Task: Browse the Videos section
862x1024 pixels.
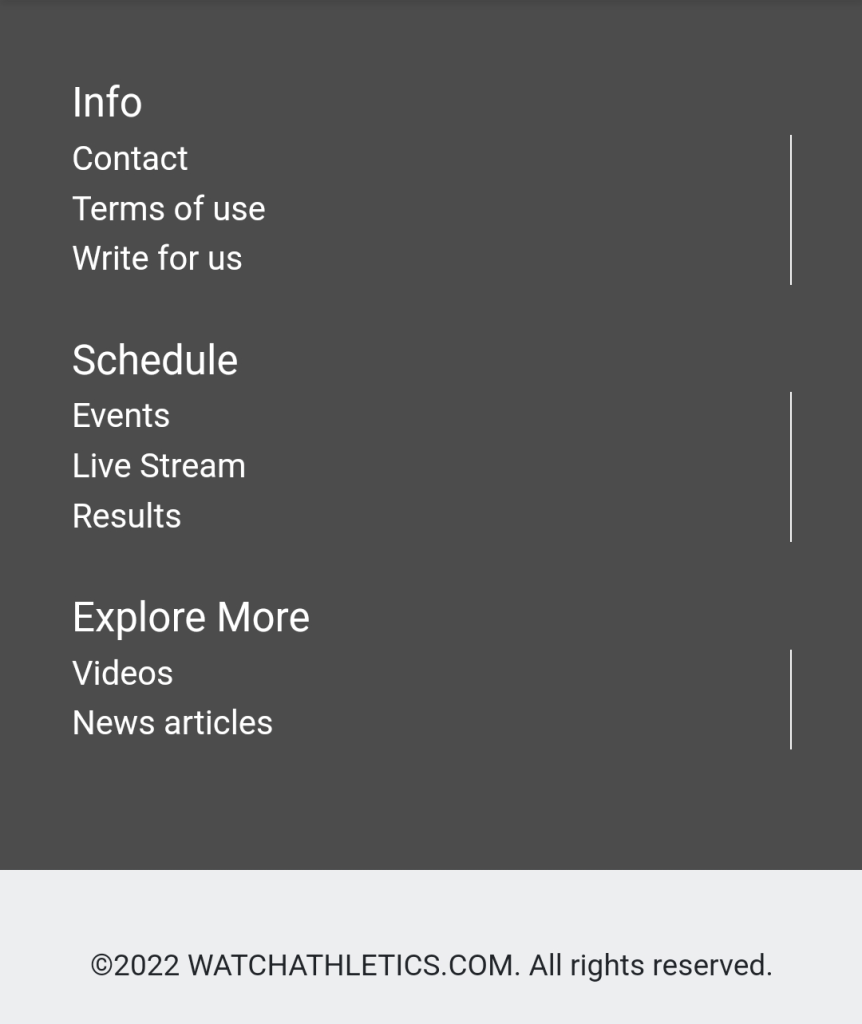Action: pos(122,673)
